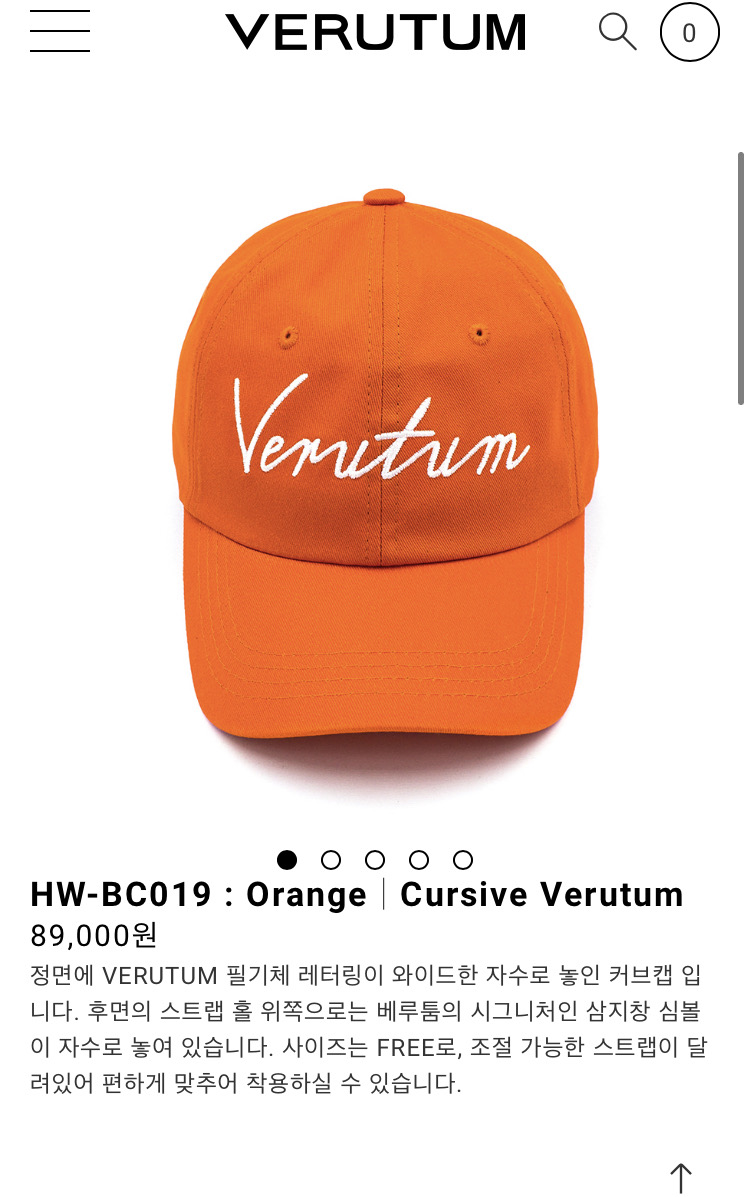Tap the scroll-to-top arrow
Image resolution: width=750 pixels, height=1197 pixels.
pos(681,1177)
